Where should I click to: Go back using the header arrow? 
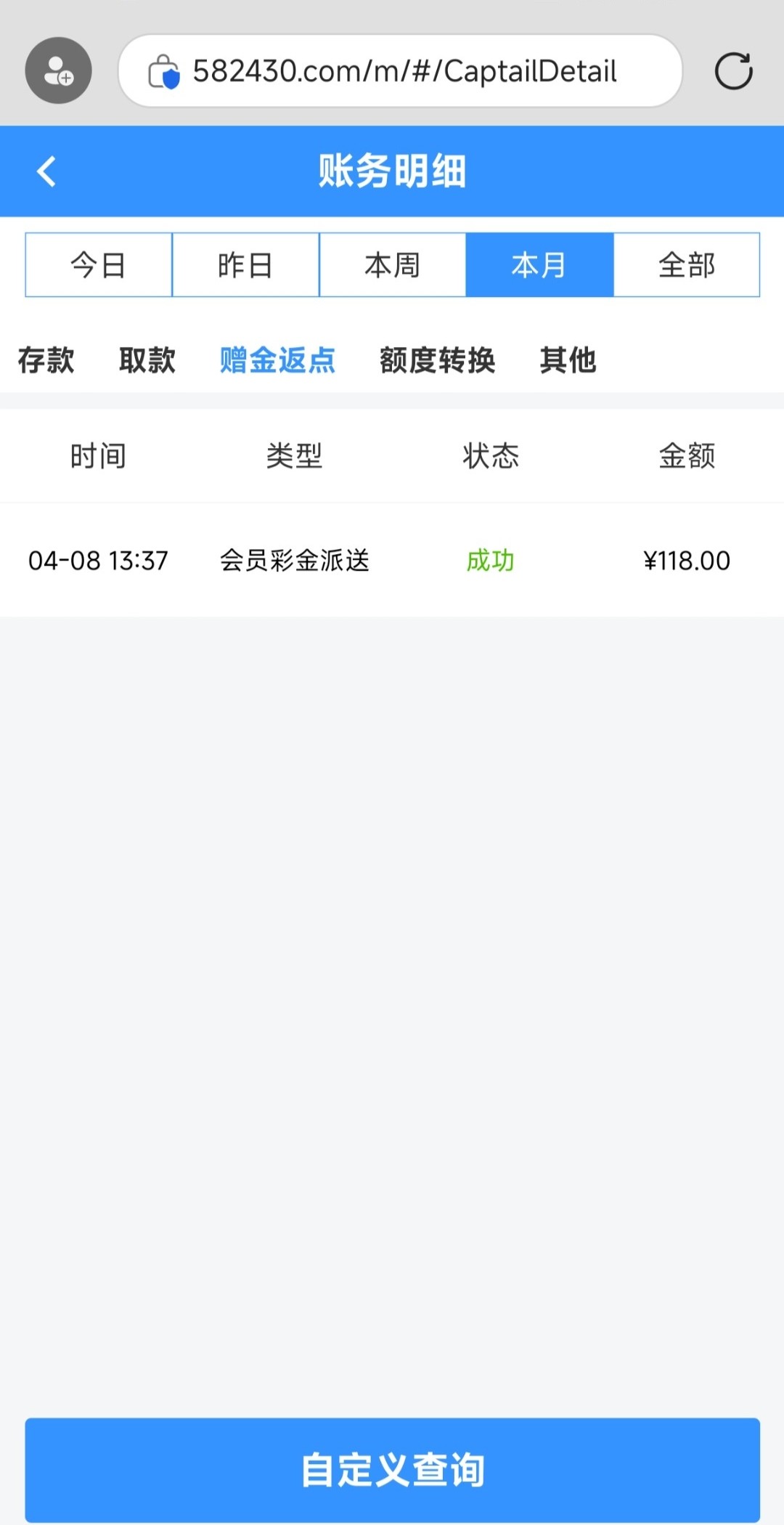(x=46, y=172)
